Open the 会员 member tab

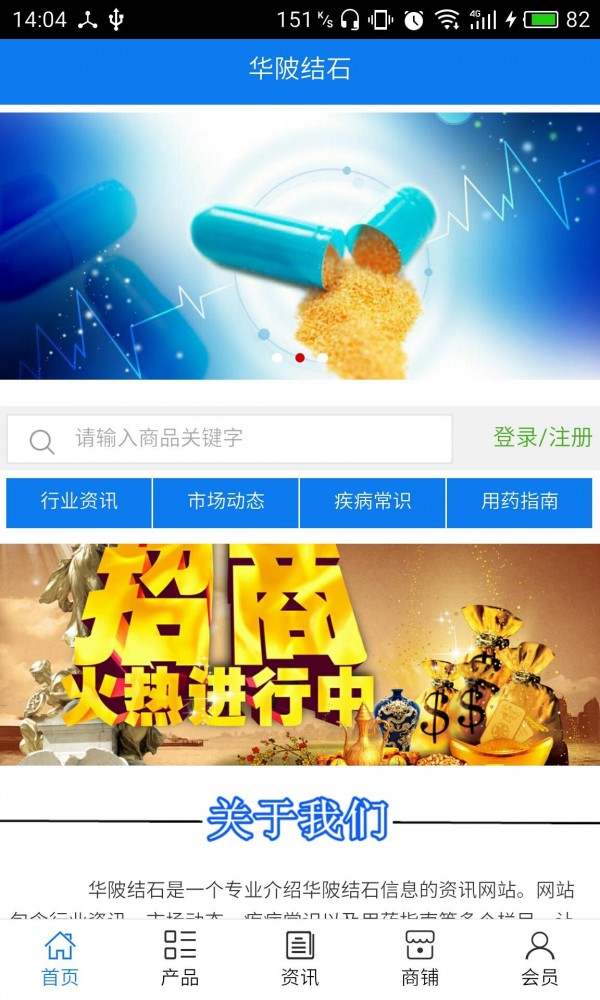540,958
